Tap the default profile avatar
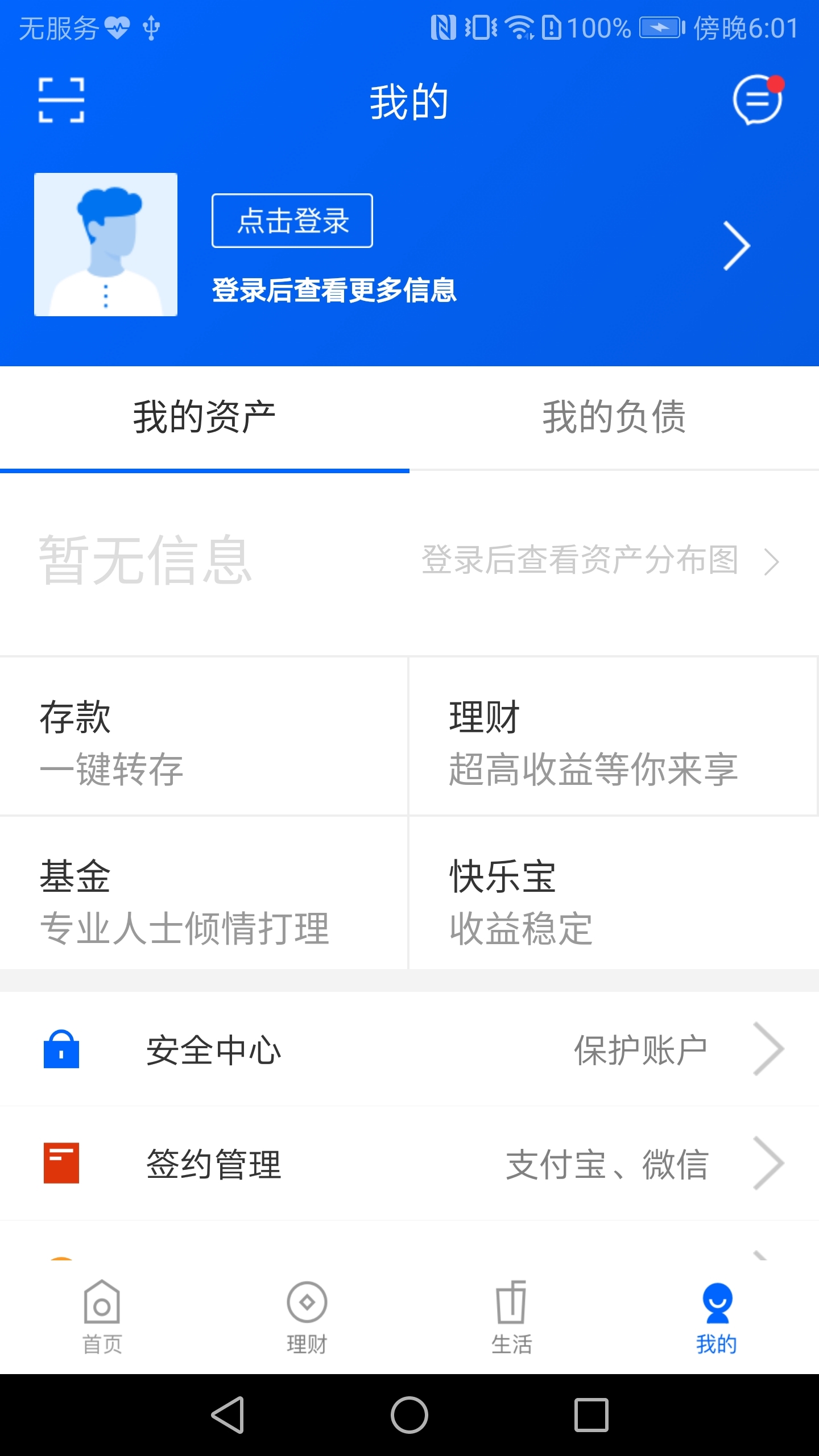 coord(106,245)
